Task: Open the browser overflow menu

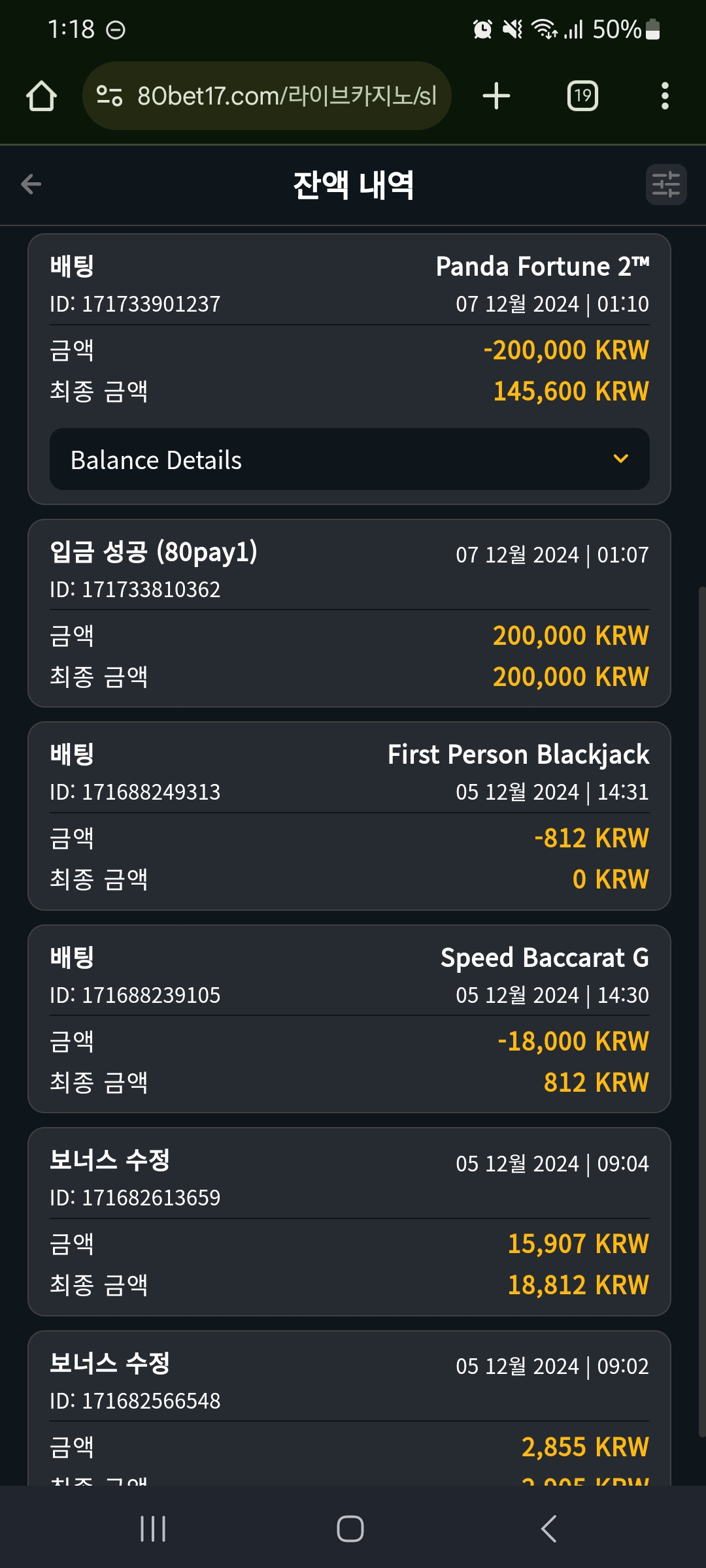Action: pyautogui.click(x=665, y=96)
